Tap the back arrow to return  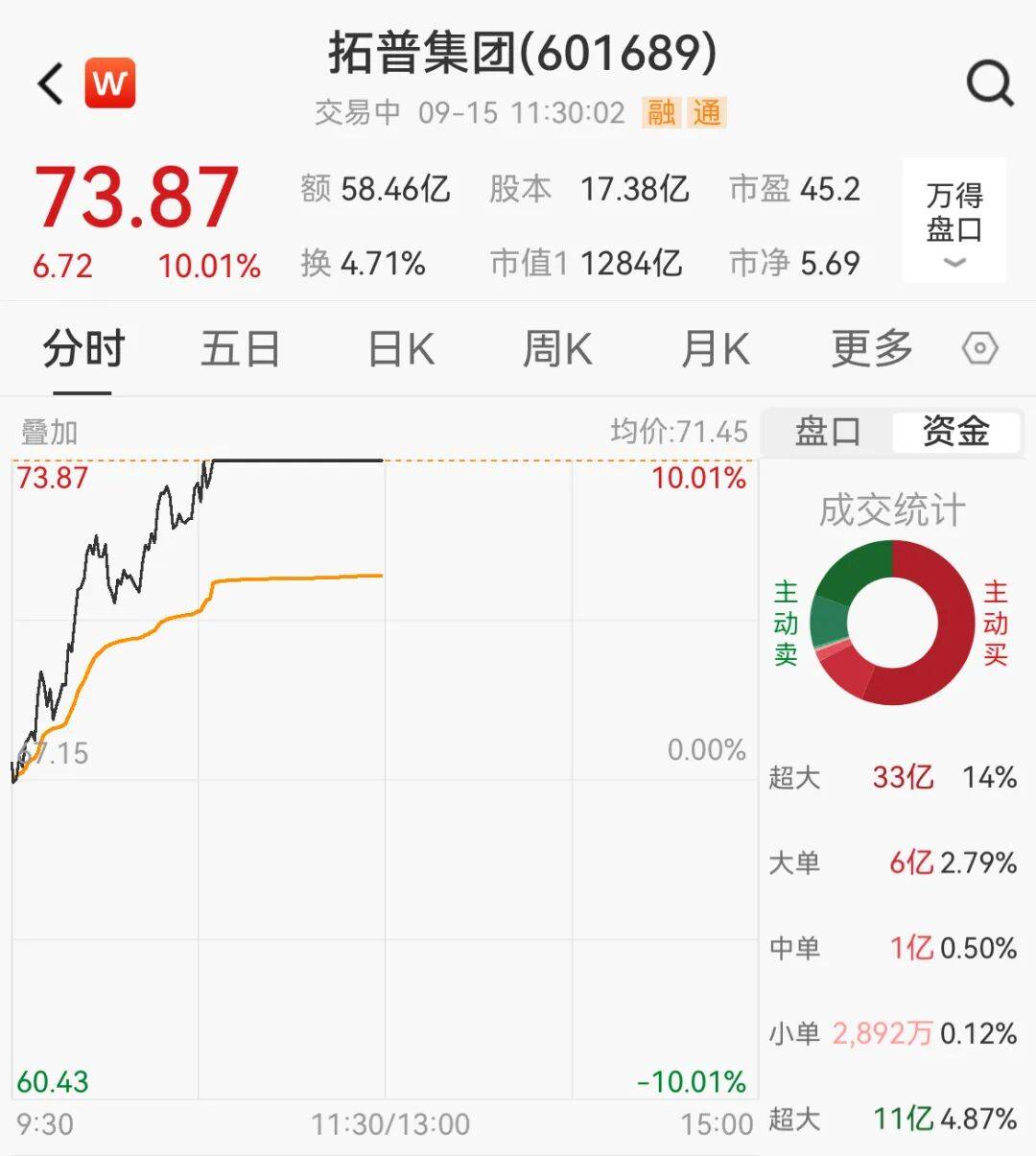click(46, 82)
